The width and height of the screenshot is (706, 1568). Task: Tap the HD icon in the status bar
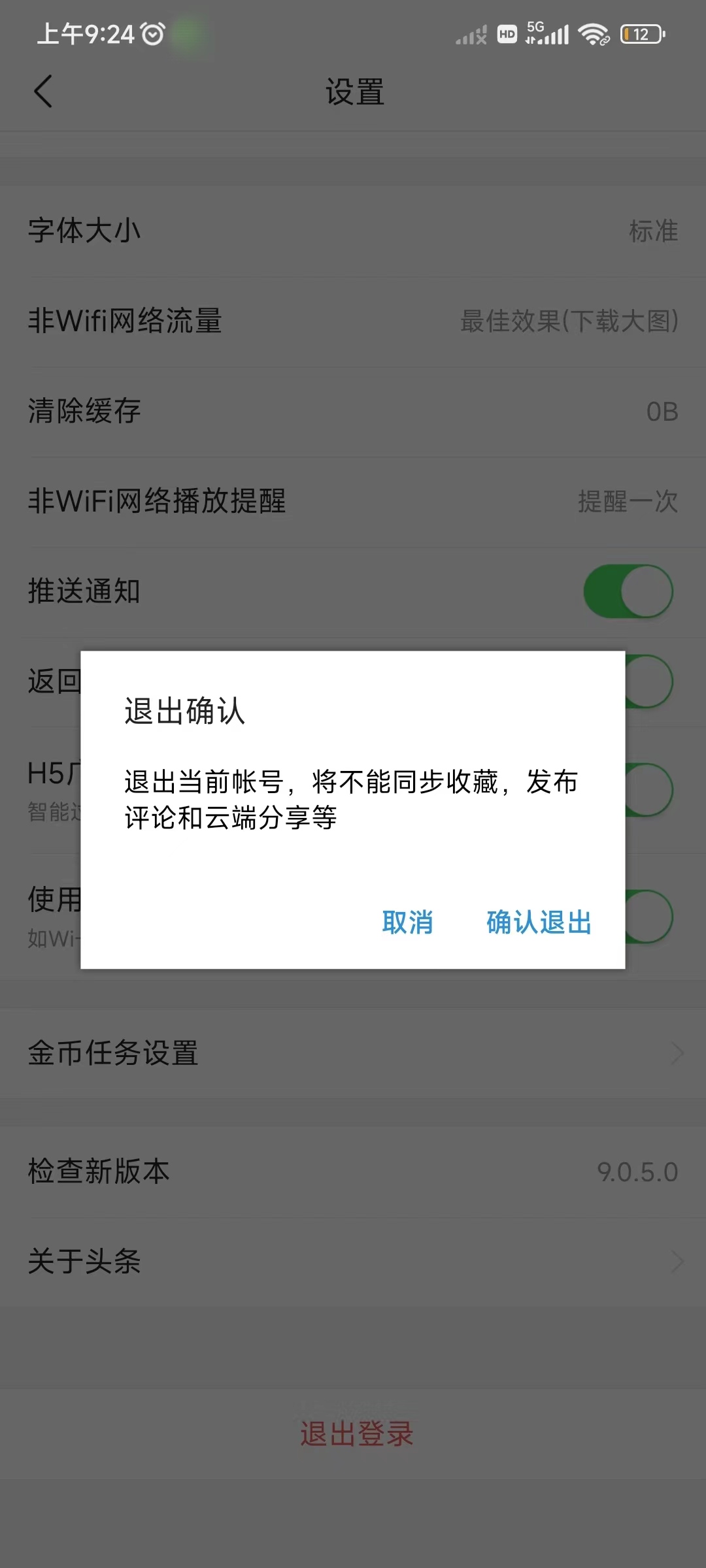point(506,35)
